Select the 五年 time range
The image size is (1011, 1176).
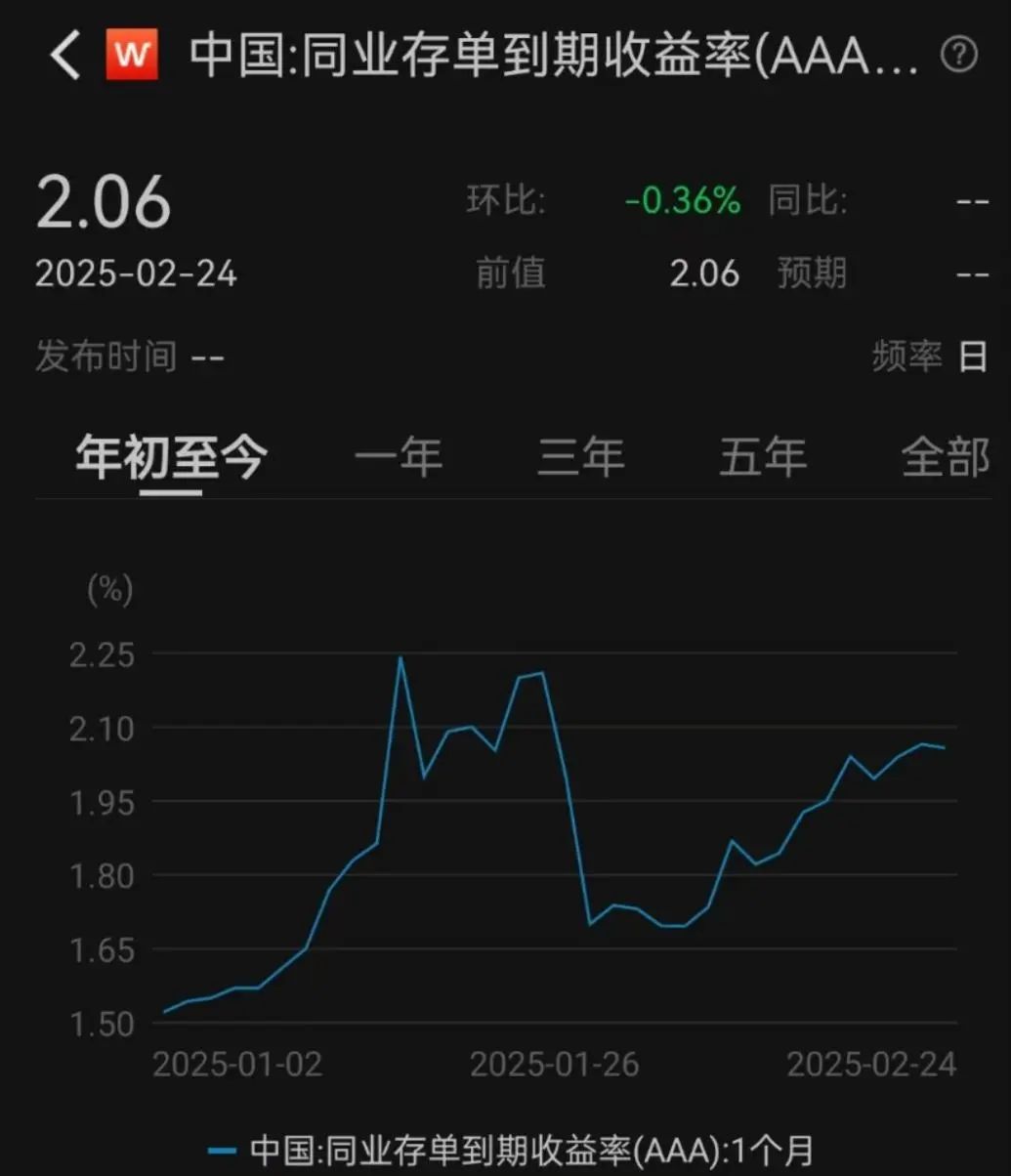pos(762,455)
